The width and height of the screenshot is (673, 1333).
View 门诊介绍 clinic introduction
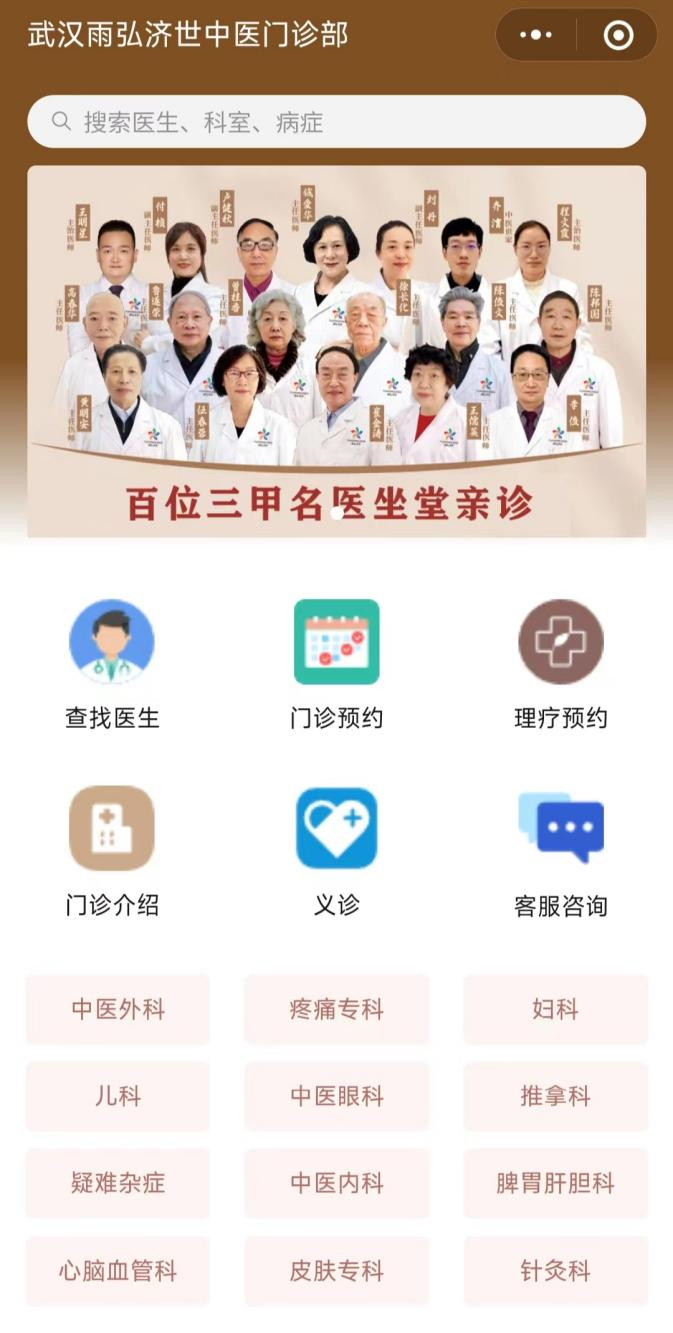pos(112,850)
